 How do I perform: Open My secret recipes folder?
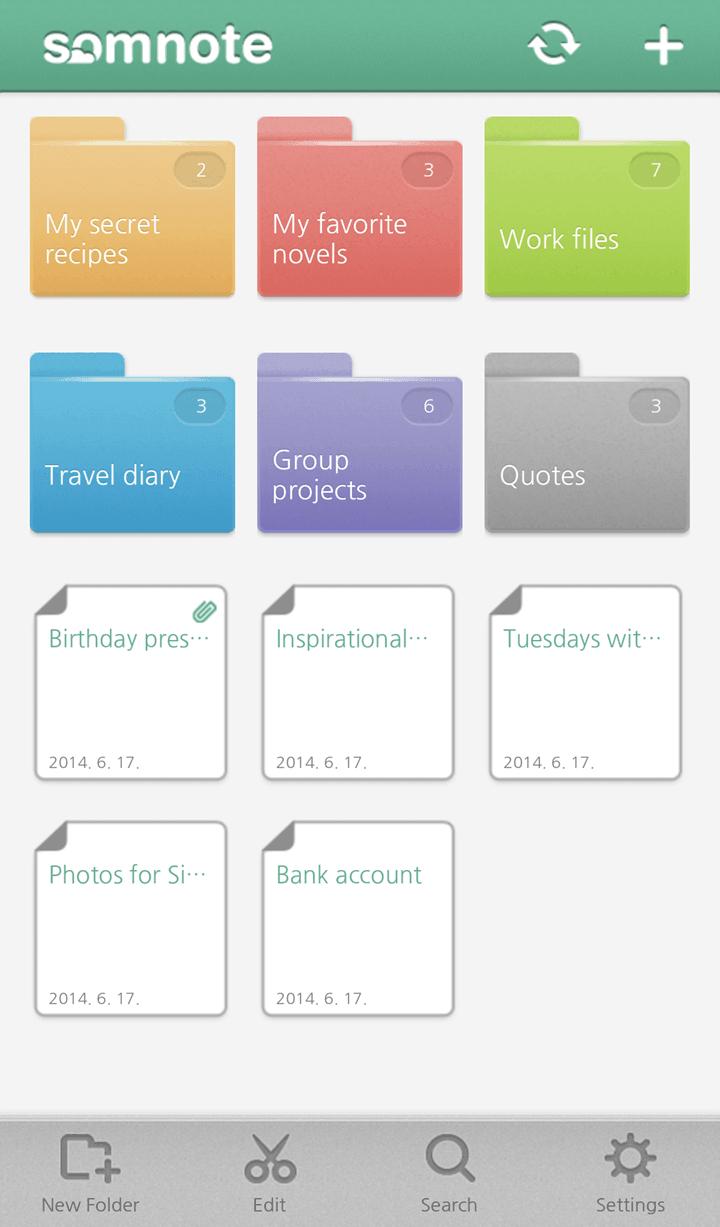[132, 215]
